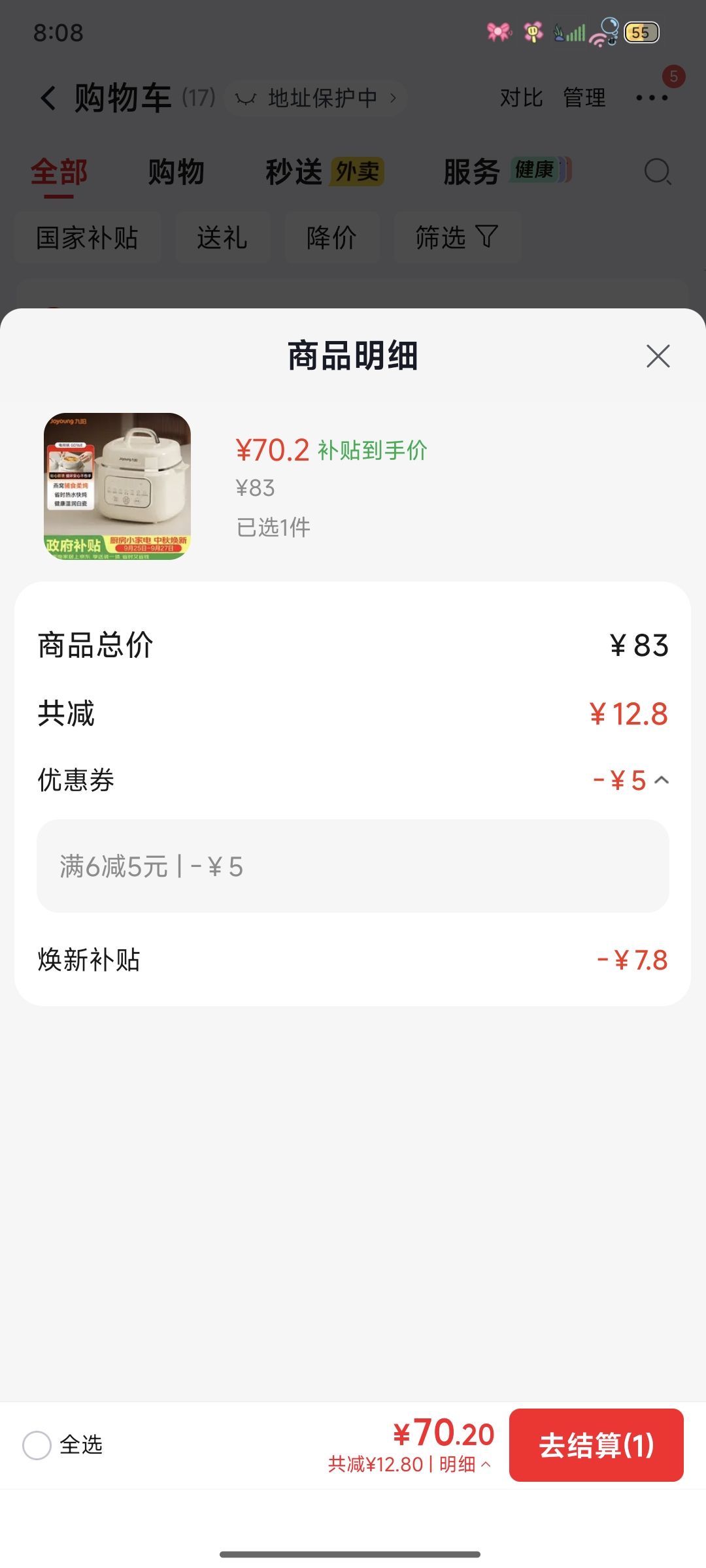This screenshot has width=706, height=1568.
Task: Toggle the 全选 select-all checkbox
Action: (x=37, y=1445)
